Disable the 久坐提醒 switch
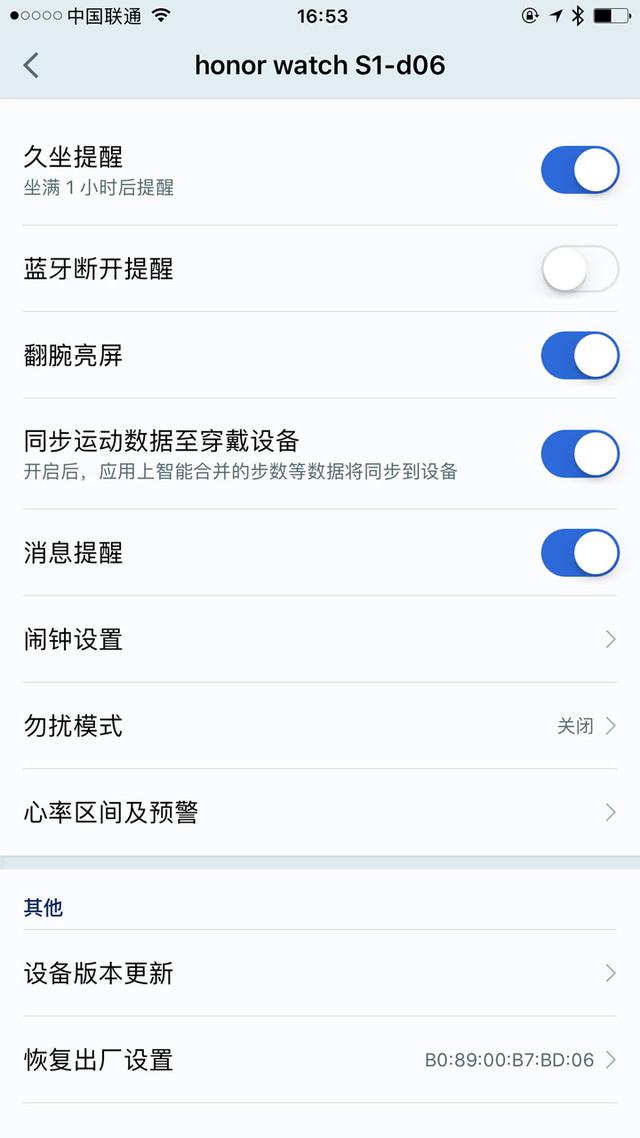Viewport: 640px width, 1138px height. tap(580, 170)
